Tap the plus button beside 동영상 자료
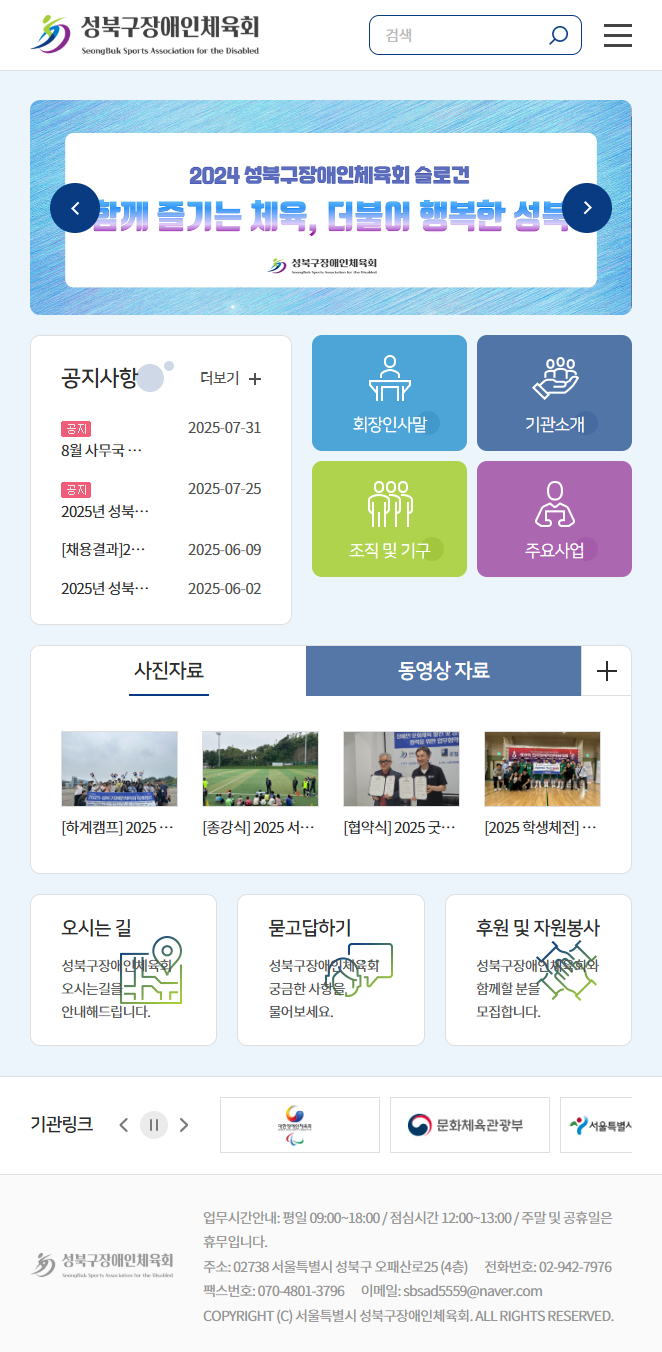The height and width of the screenshot is (1352, 662). pos(606,671)
